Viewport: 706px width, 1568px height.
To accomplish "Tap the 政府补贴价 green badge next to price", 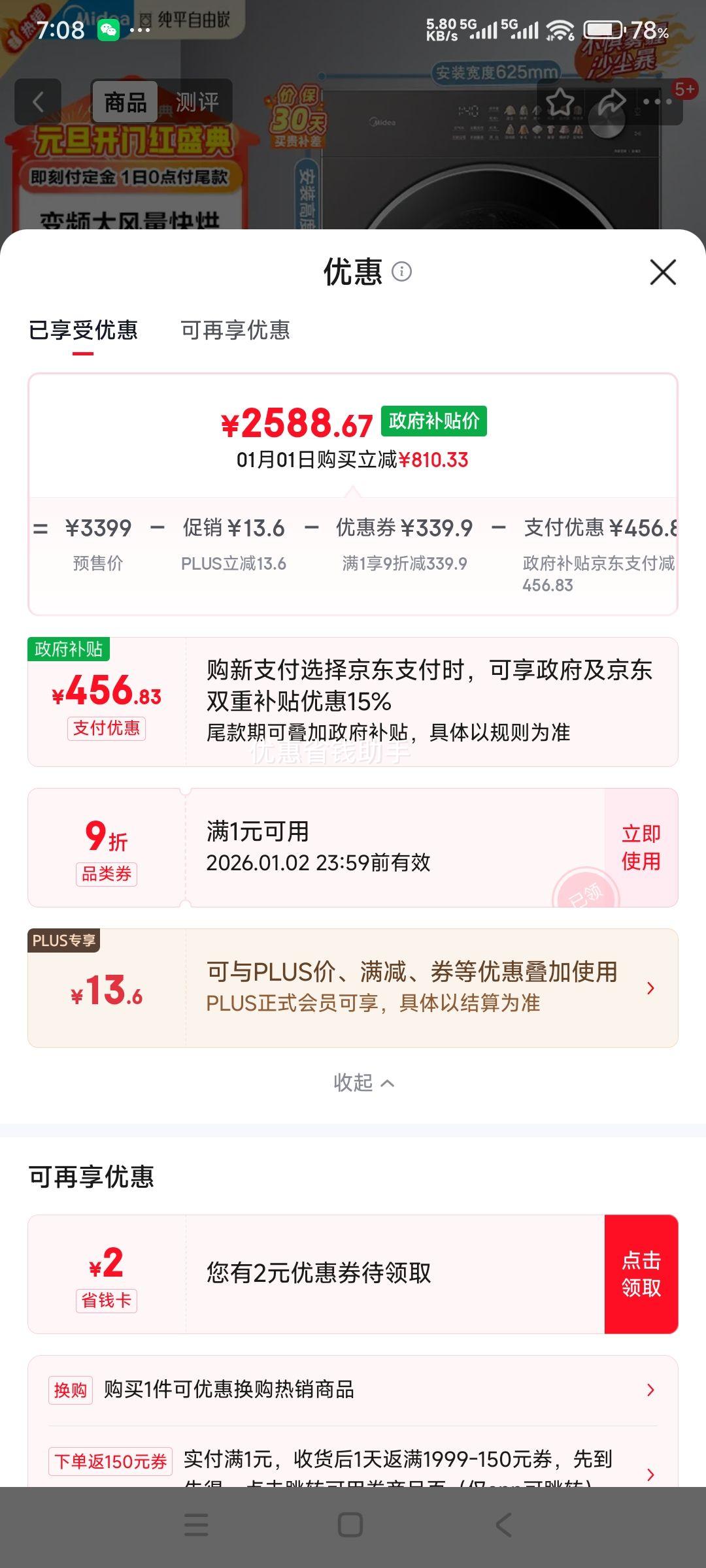I will point(433,421).
